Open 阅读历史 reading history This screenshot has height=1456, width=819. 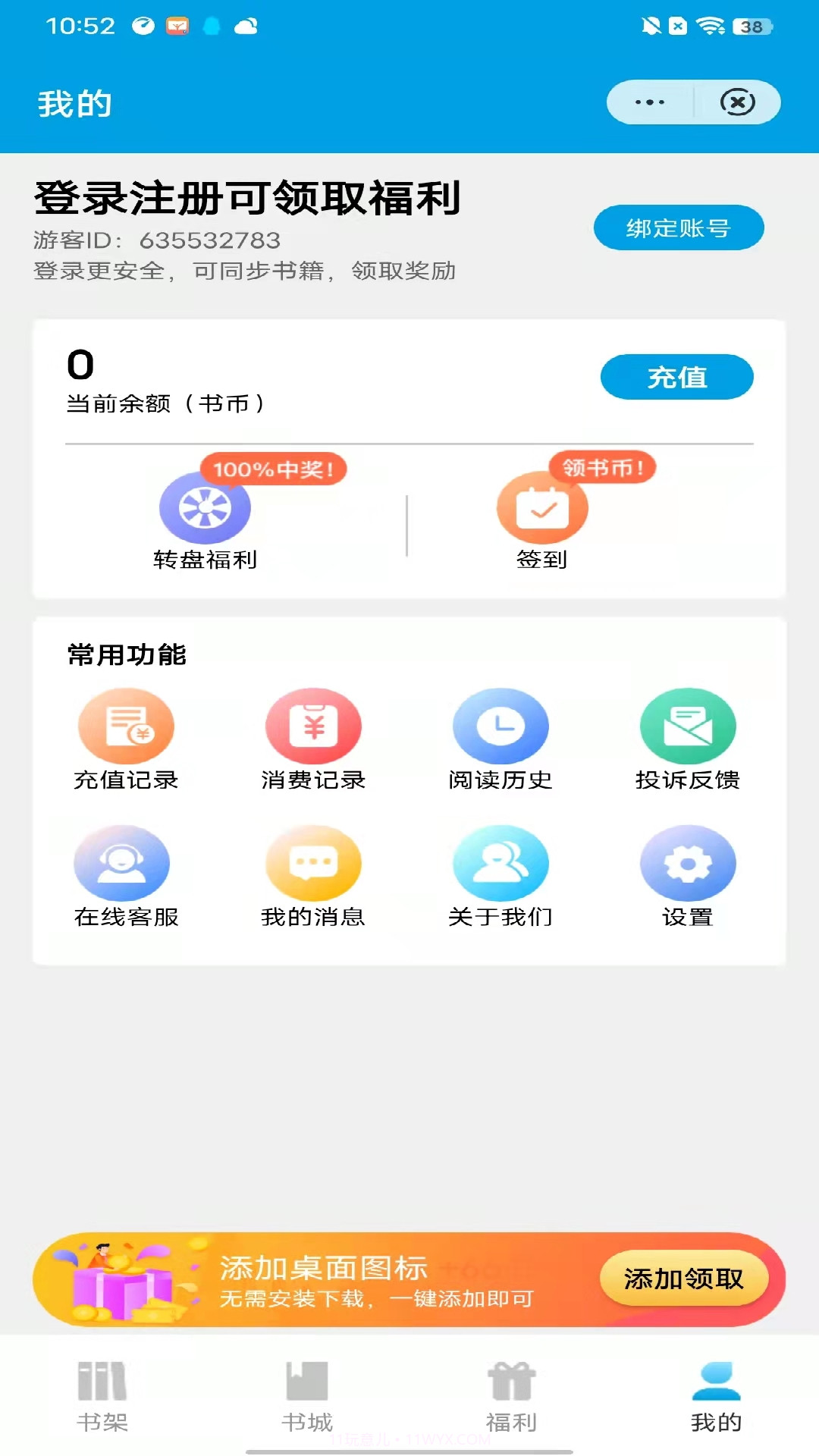tap(500, 726)
